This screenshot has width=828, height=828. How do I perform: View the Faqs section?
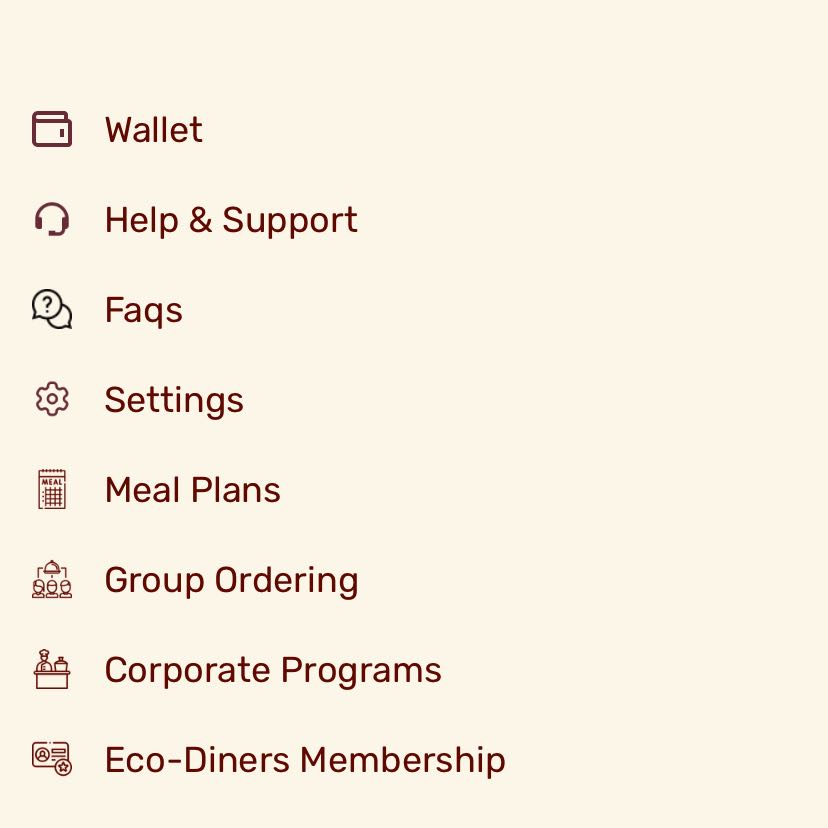tap(143, 310)
